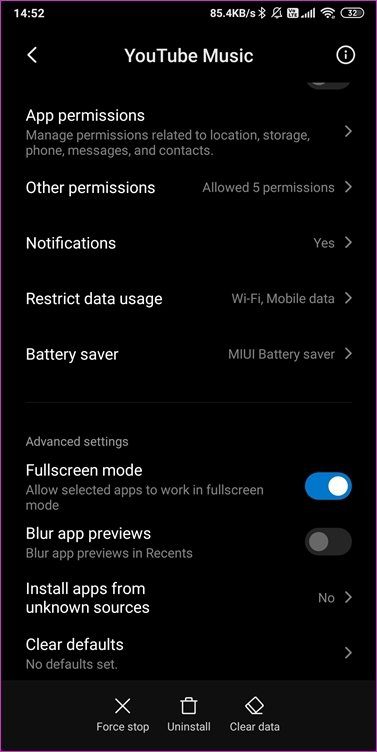Open Other permissions row
Screen dimensions: 377x752
(x=188, y=188)
